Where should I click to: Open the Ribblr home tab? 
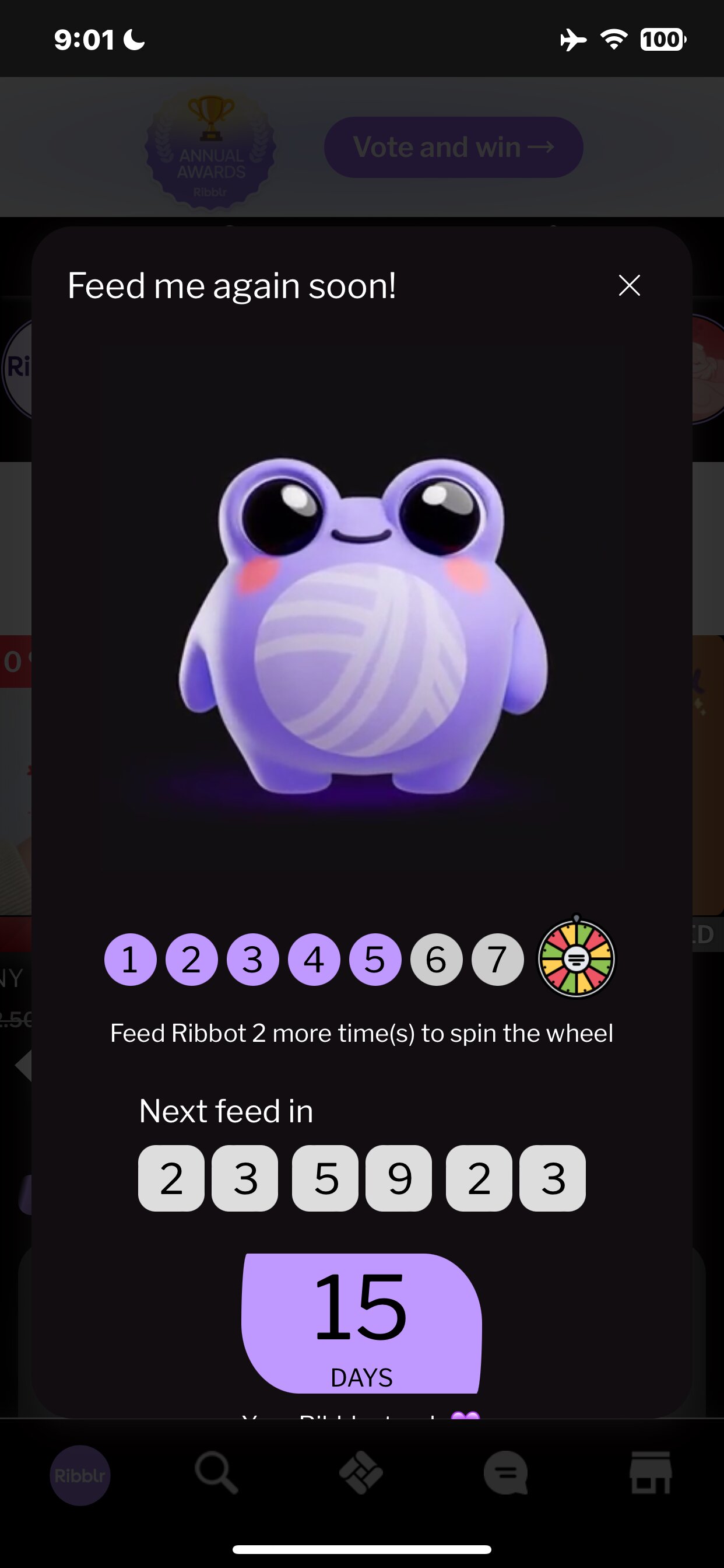(80, 1475)
